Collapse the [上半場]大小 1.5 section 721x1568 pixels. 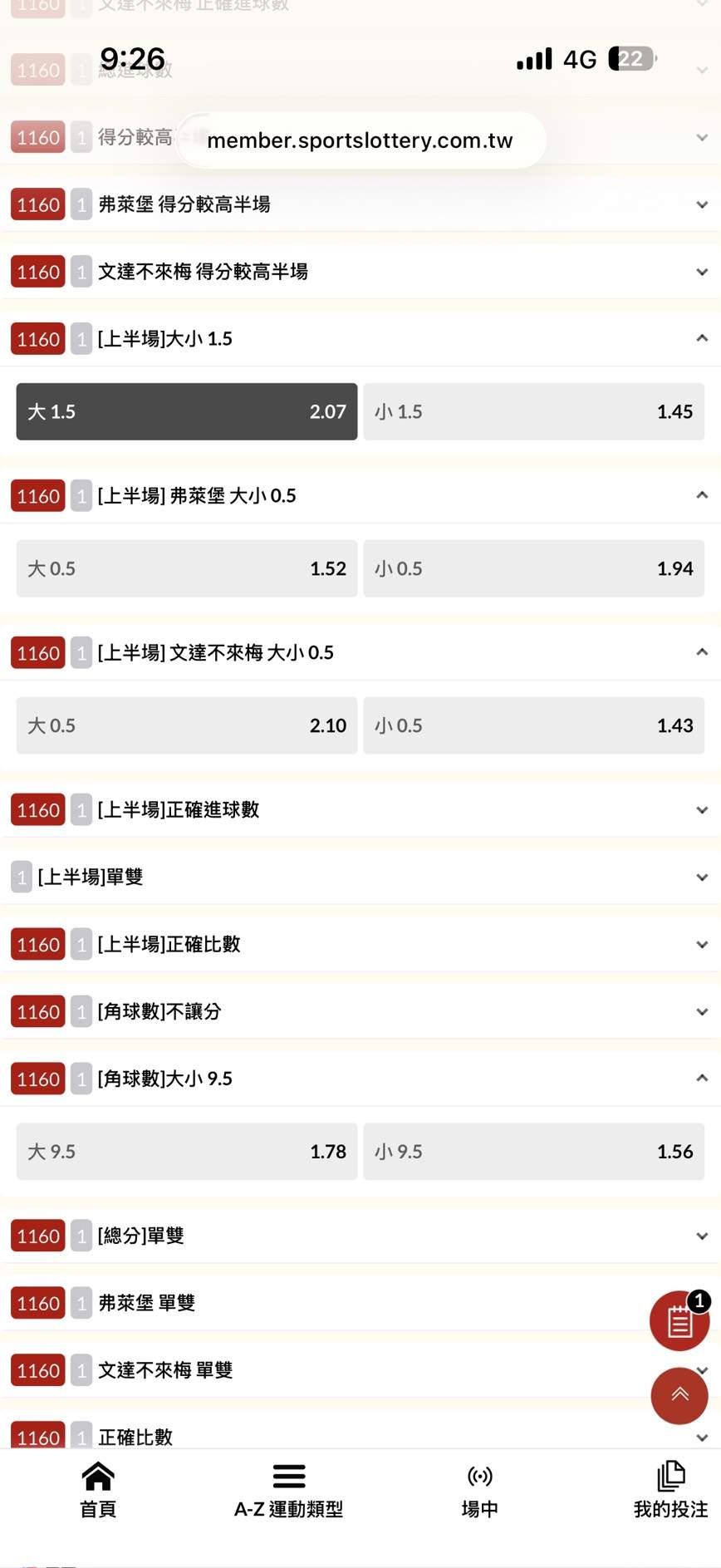coord(360,339)
